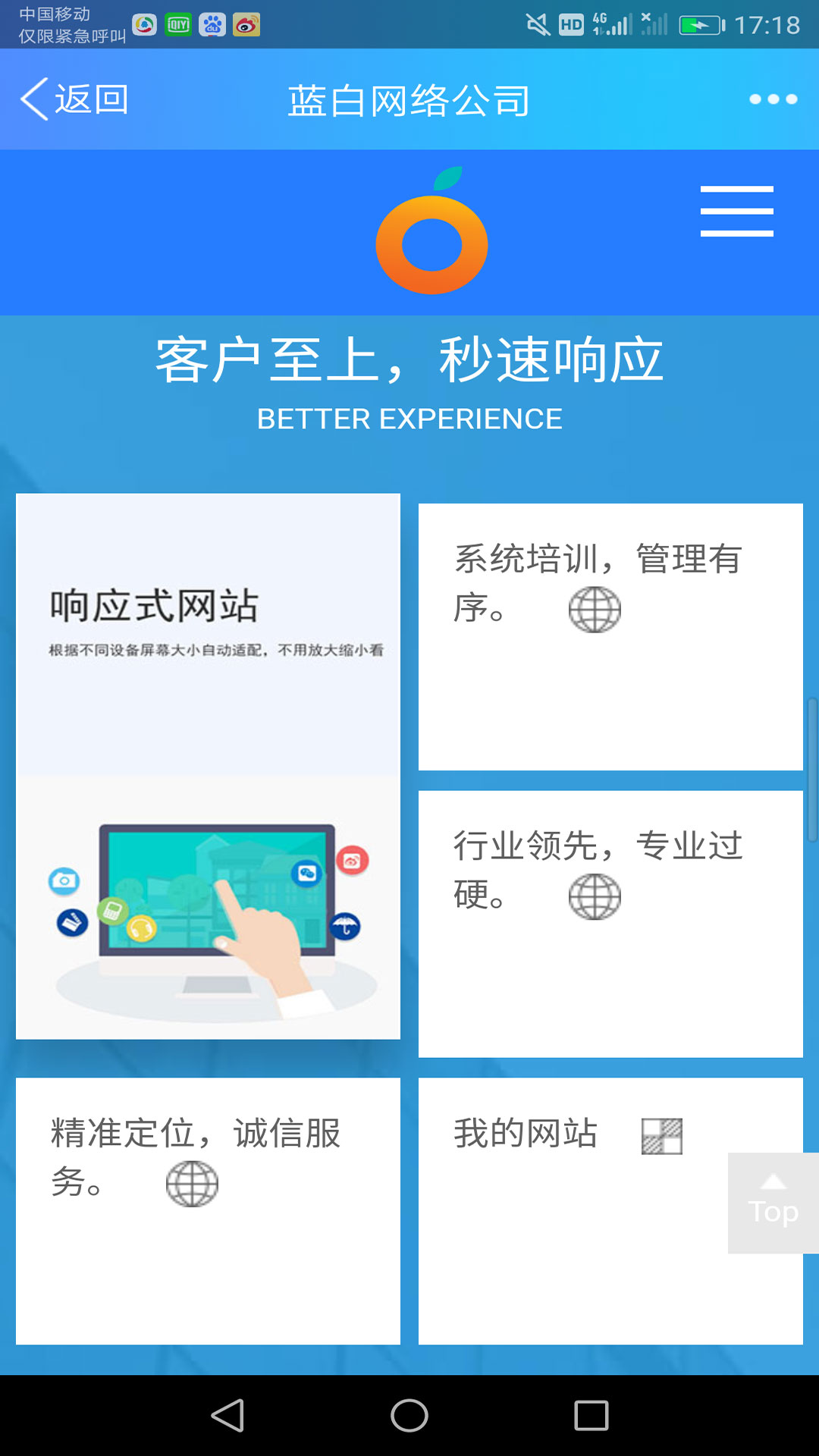Open the 系统培训，管理有序 card
The height and width of the screenshot is (1456, 819).
coord(610,637)
